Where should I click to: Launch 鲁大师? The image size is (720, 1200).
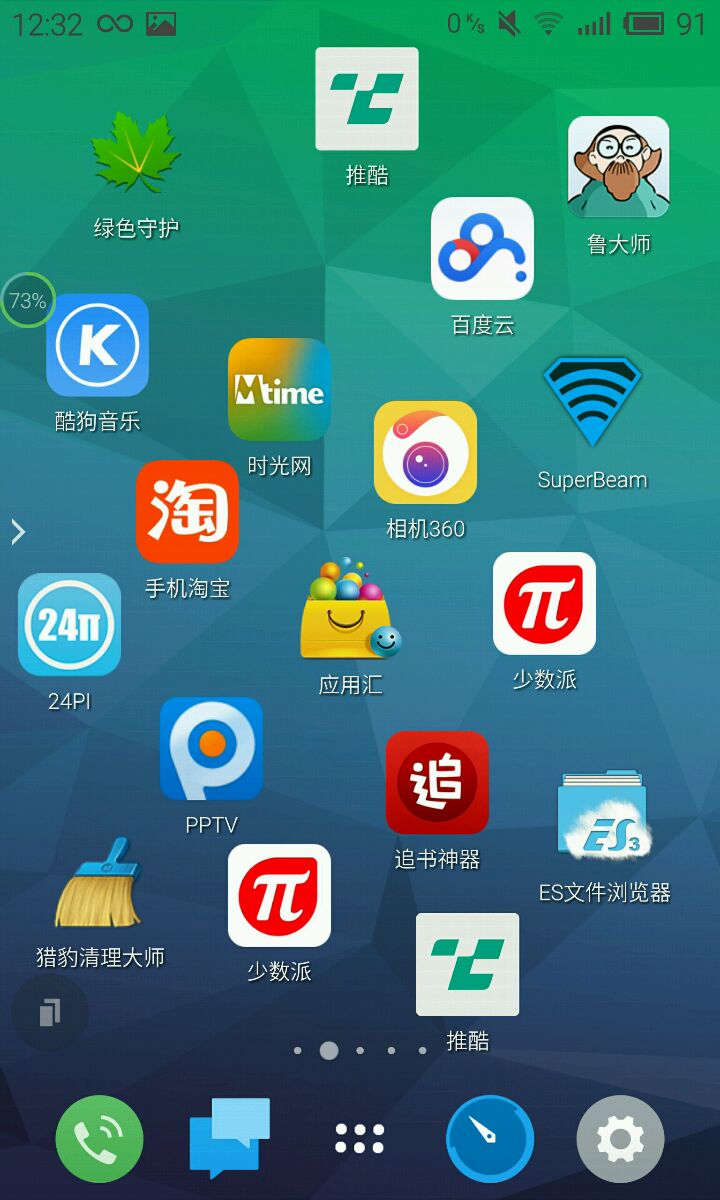click(618, 167)
